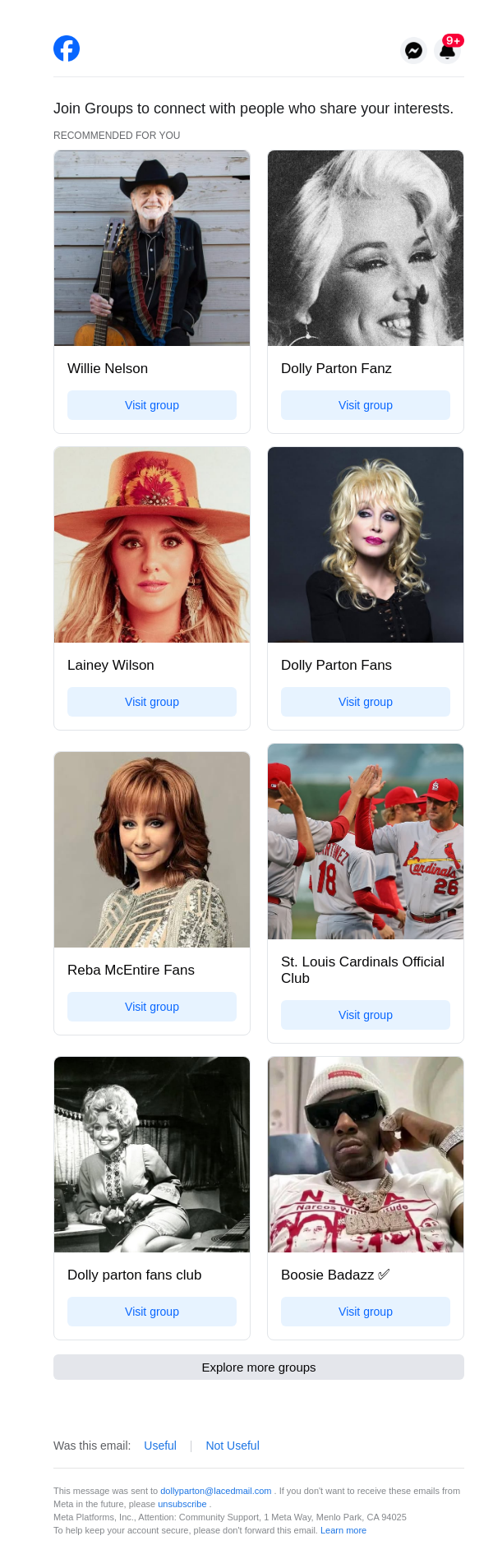This screenshot has width=493, height=1568.
Task: Open the Messenger icon
Action: tap(413, 50)
